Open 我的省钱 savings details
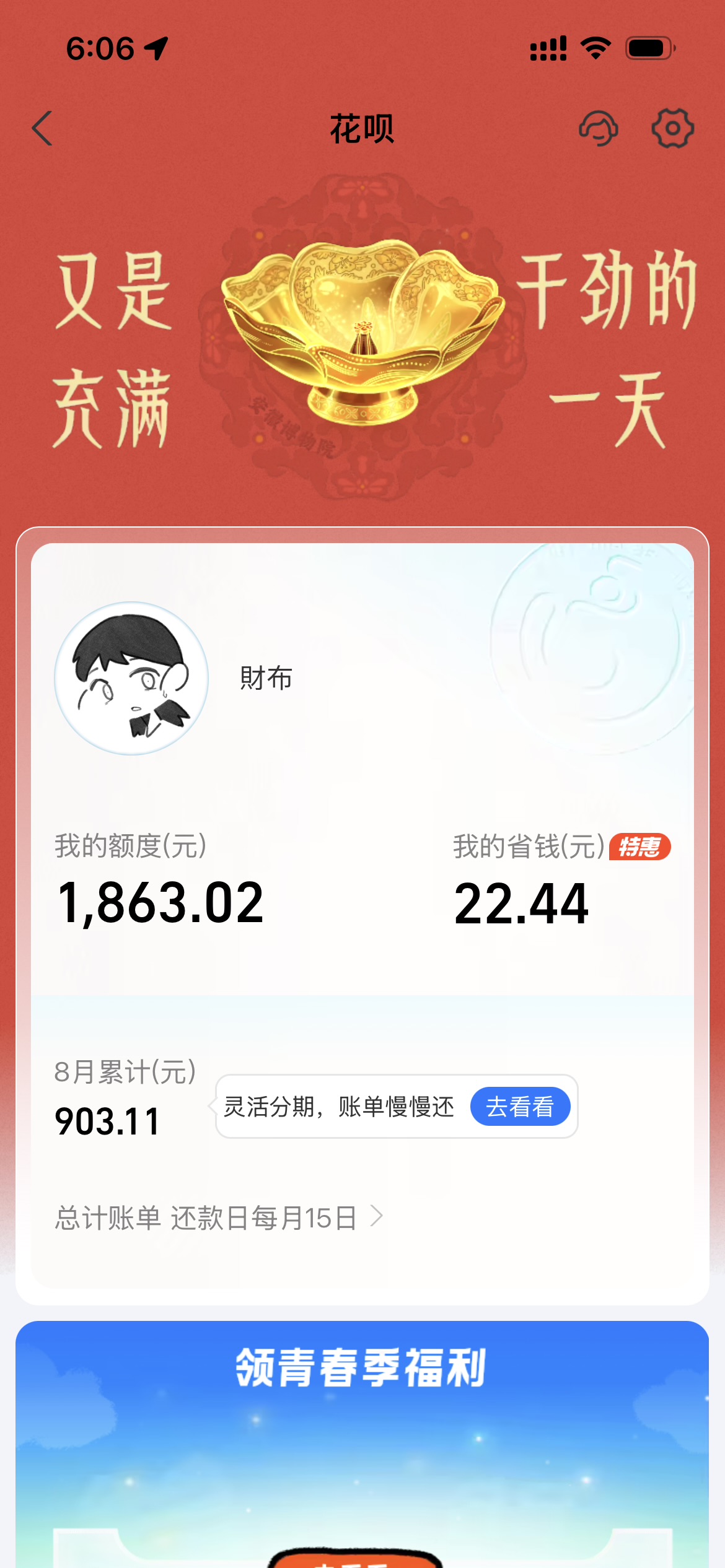Viewport: 725px width, 1568px height. tap(521, 903)
